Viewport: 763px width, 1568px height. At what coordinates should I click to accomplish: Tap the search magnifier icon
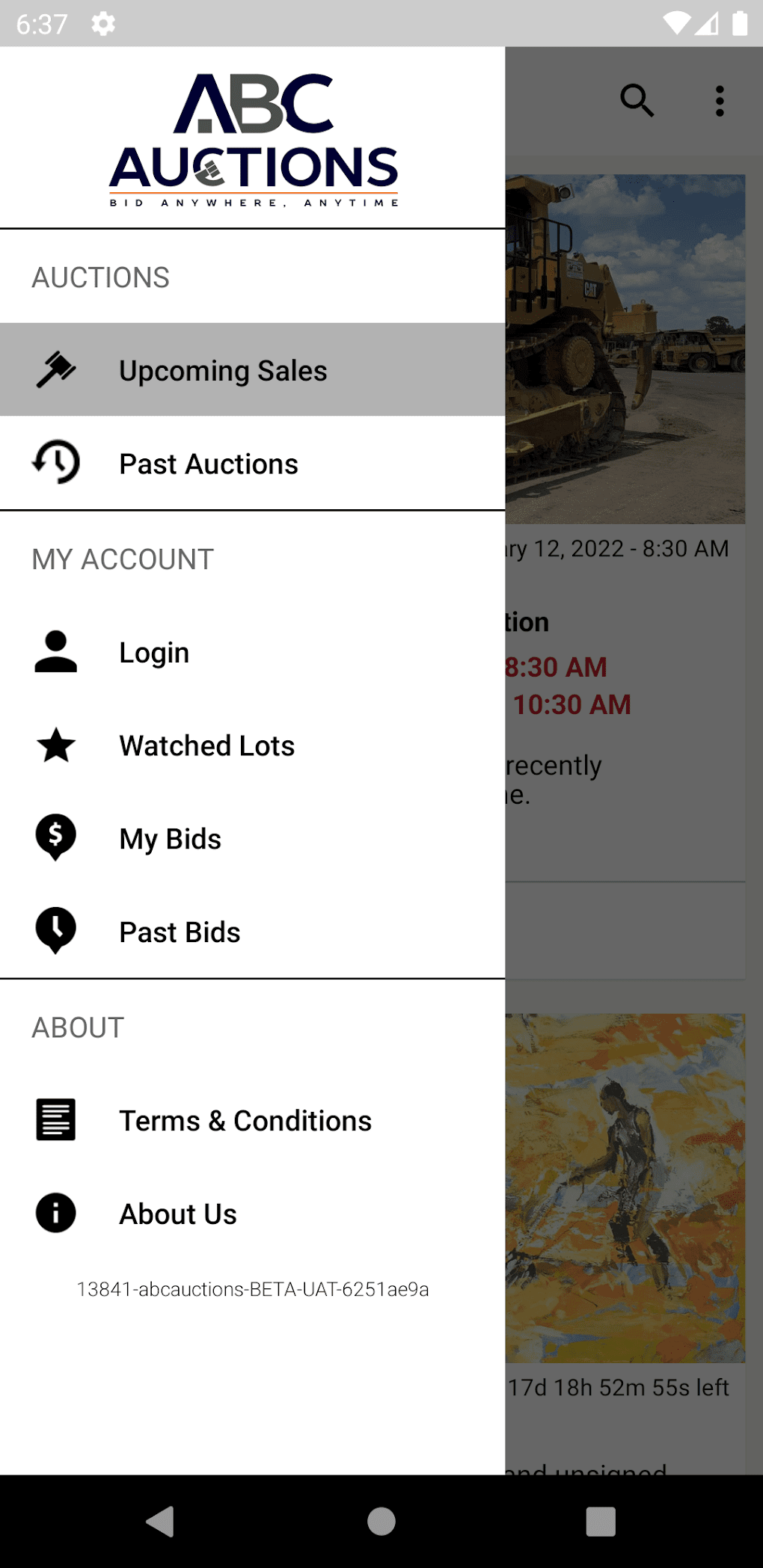637,100
